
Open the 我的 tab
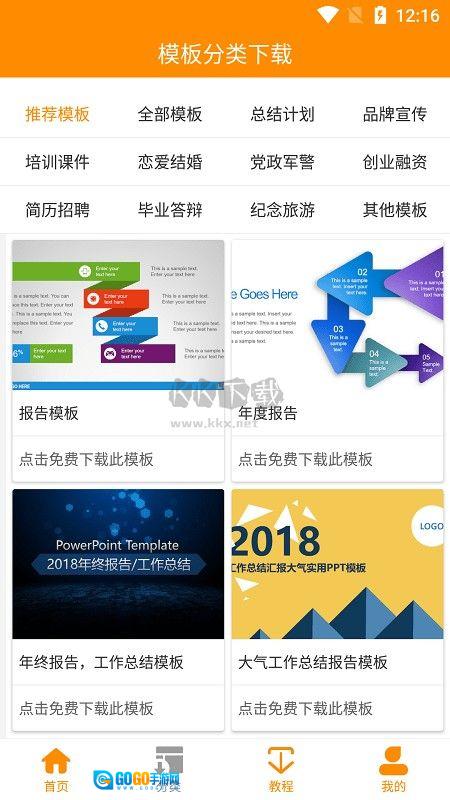point(393,770)
